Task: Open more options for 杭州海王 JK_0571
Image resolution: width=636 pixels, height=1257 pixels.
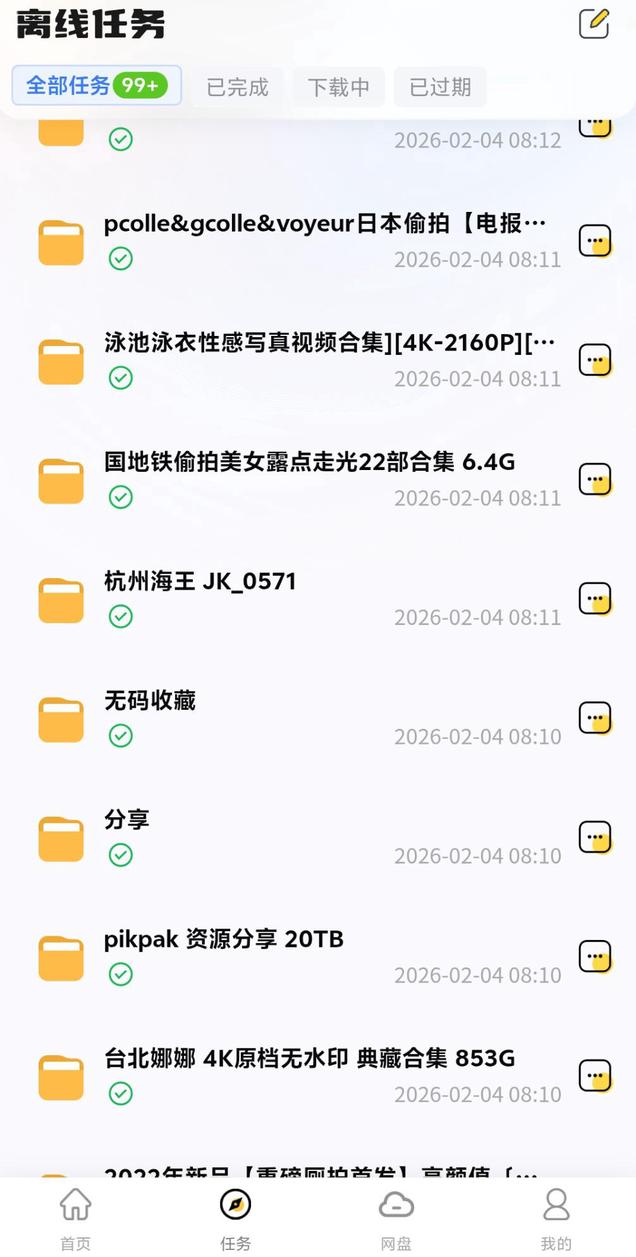Action: tap(595, 598)
